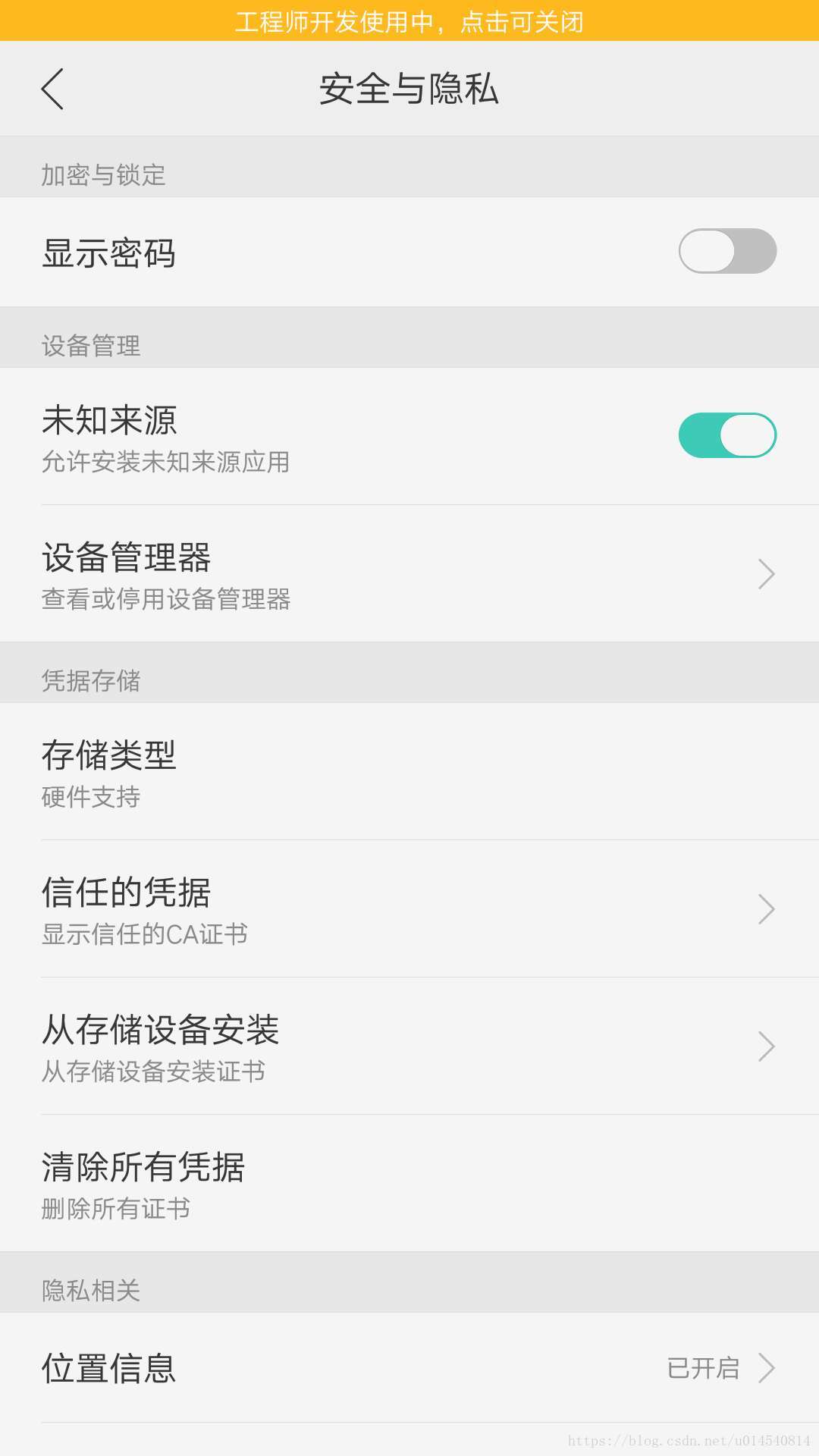Go back from 安全与隐私 screen
Screen dimensions: 819x1456
click(52, 89)
